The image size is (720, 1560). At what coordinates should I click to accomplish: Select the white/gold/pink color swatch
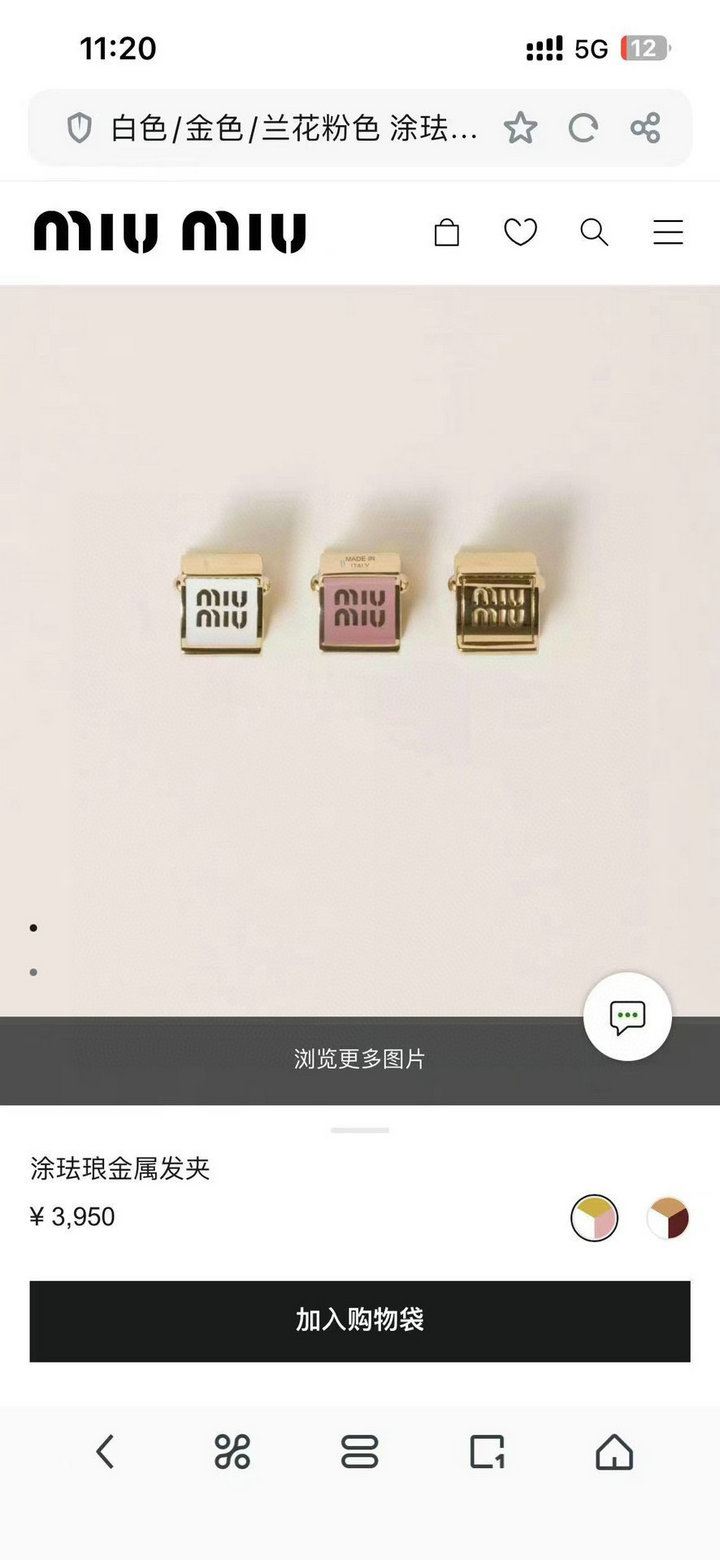[594, 1218]
